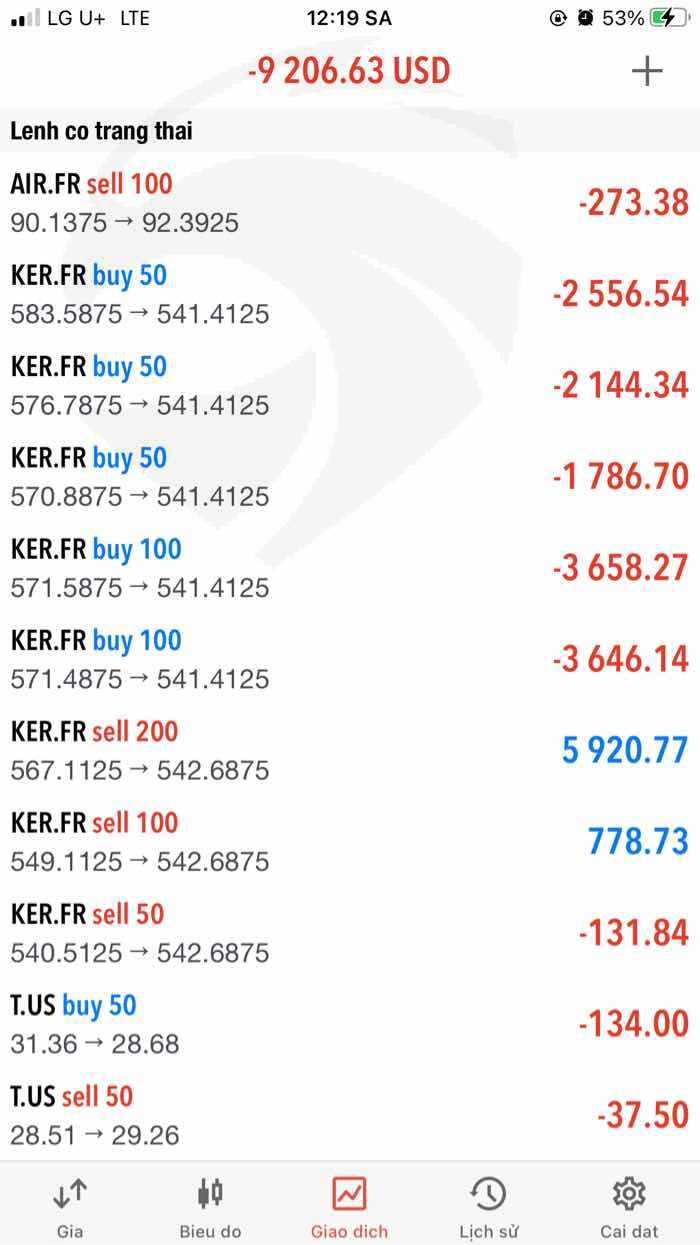Open the Cai dat settings tab
Image resolution: width=700 pixels, height=1245 pixels.
(629, 1206)
